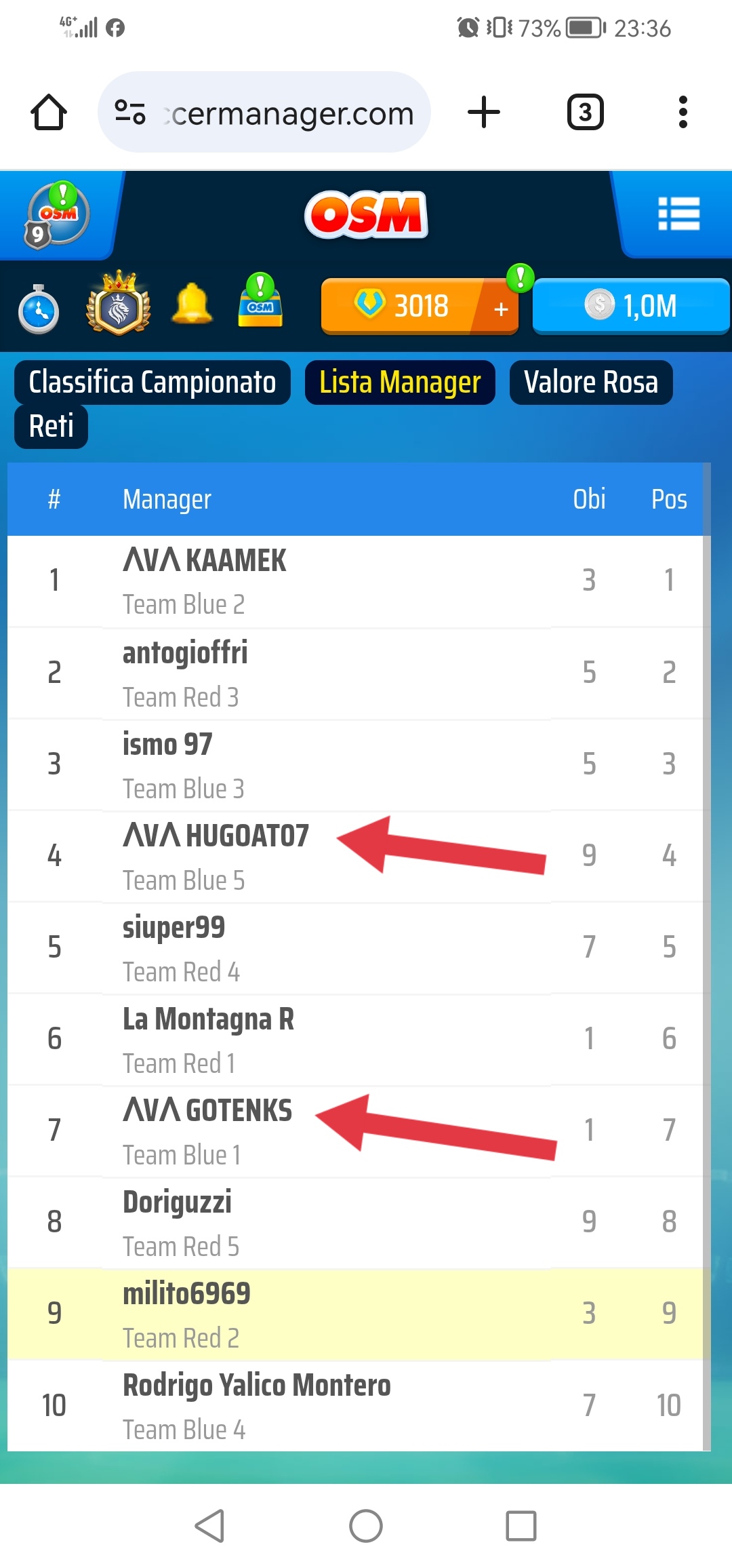The image size is (732, 1568).
Task: Open the browser home page
Action: tap(49, 113)
